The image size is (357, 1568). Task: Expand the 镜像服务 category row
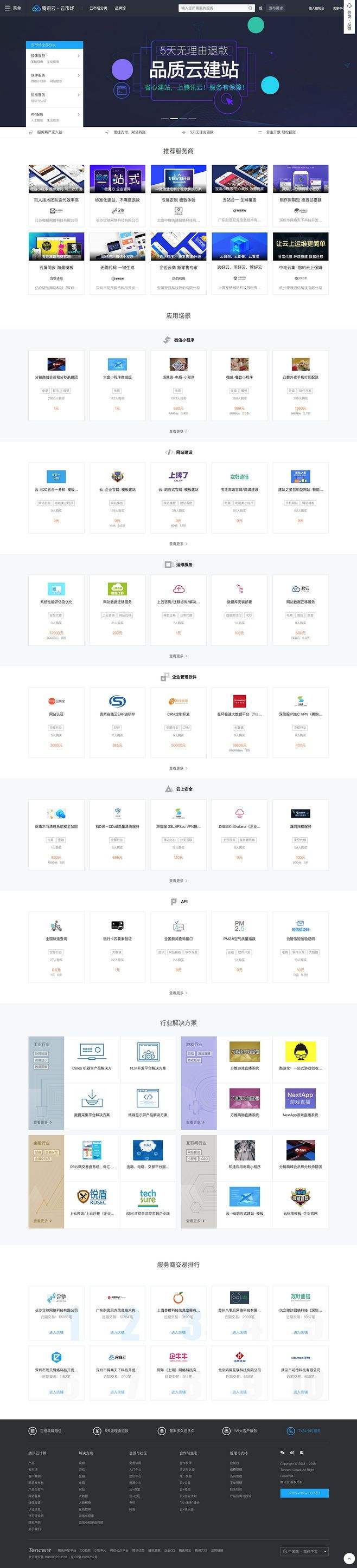tap(56, 58)
